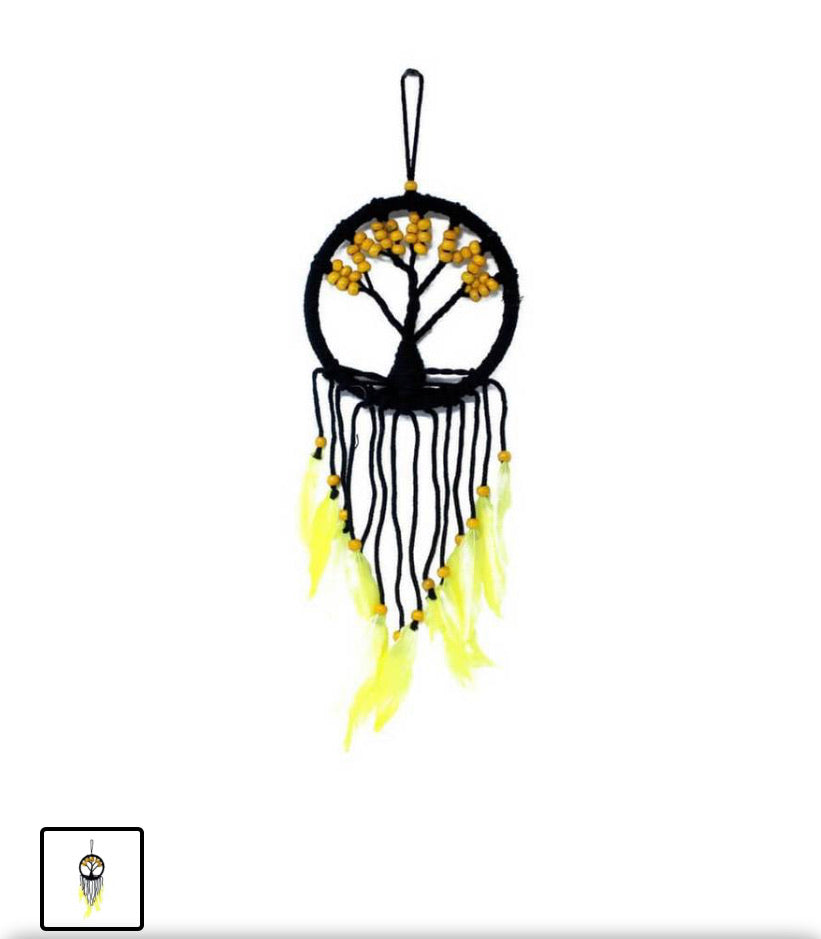Select the dreamcatcher thumbnail in the gallery
821x939 pixels.
coord(92,878)
